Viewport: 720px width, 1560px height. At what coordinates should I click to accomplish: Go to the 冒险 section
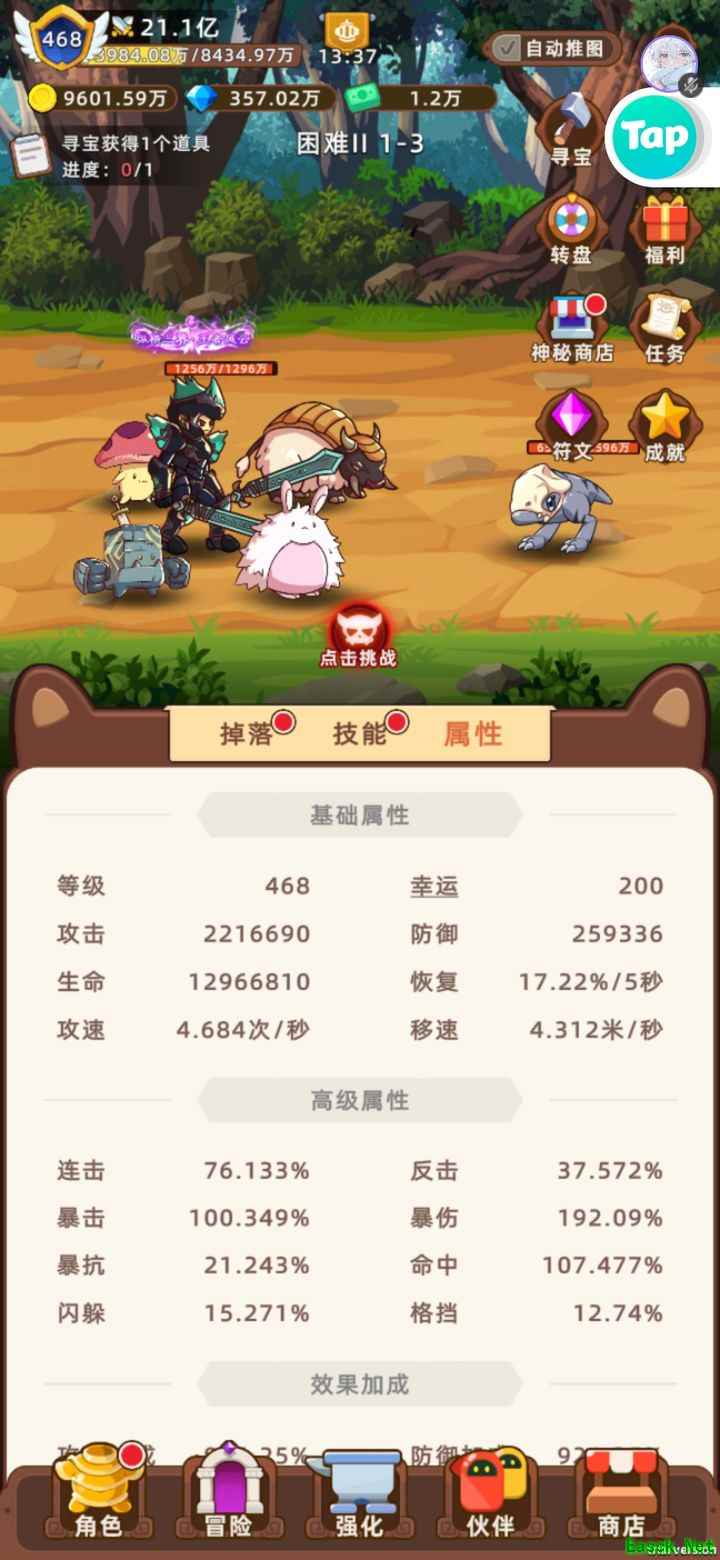pyautogui.click(x=228, y=1497)
